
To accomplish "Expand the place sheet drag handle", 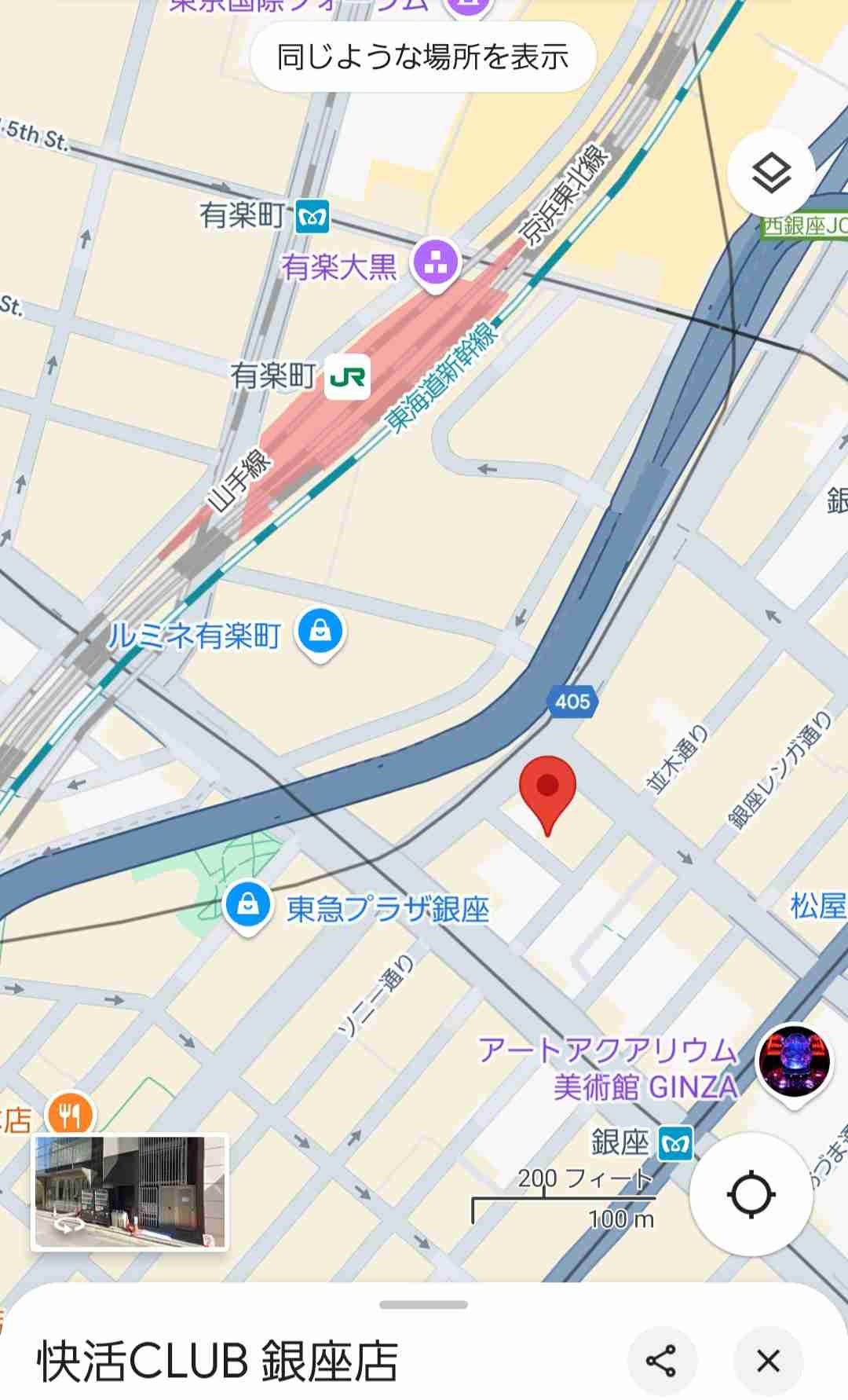I will pyautogui.click(x=423, y=1305).
